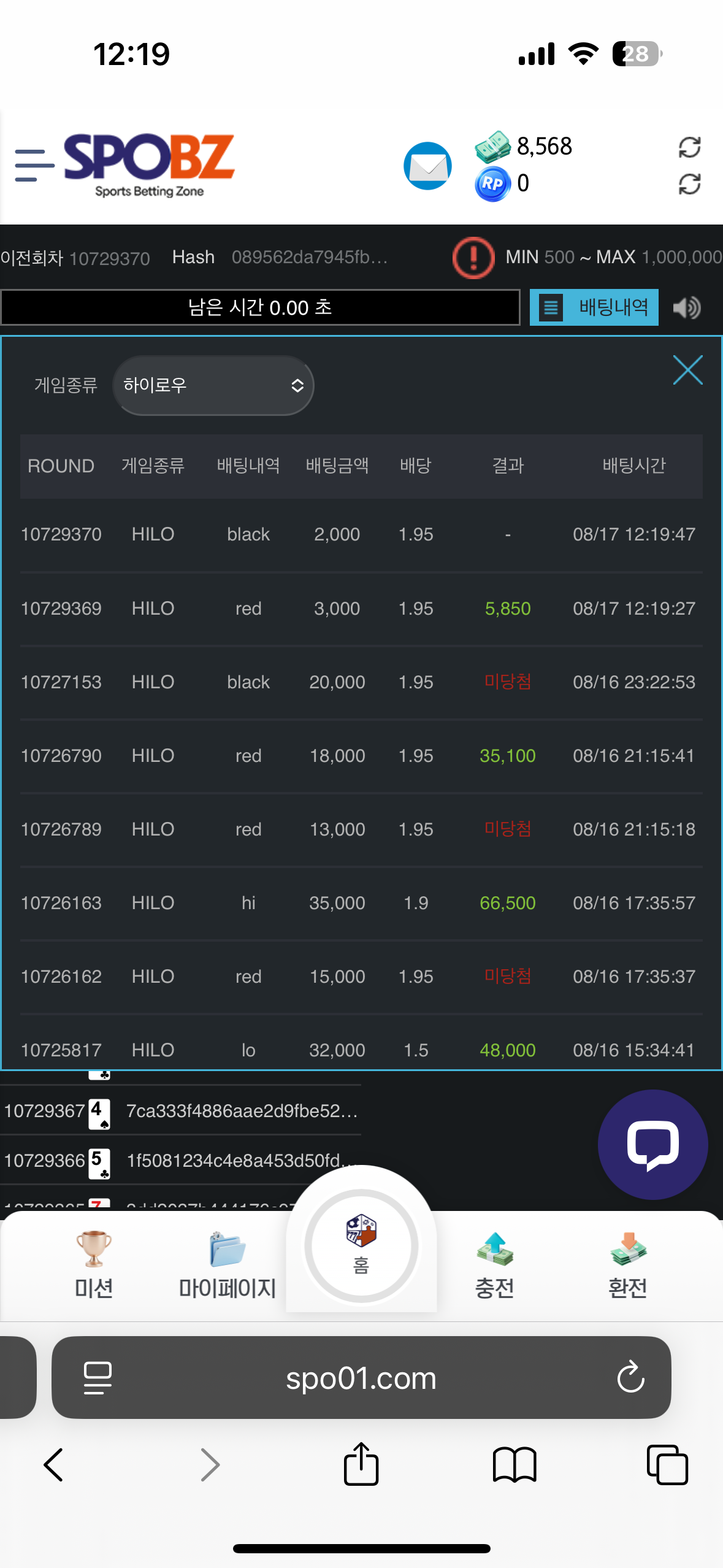
Task: Refresh the RP points balance
Action: tap(689, 184)
